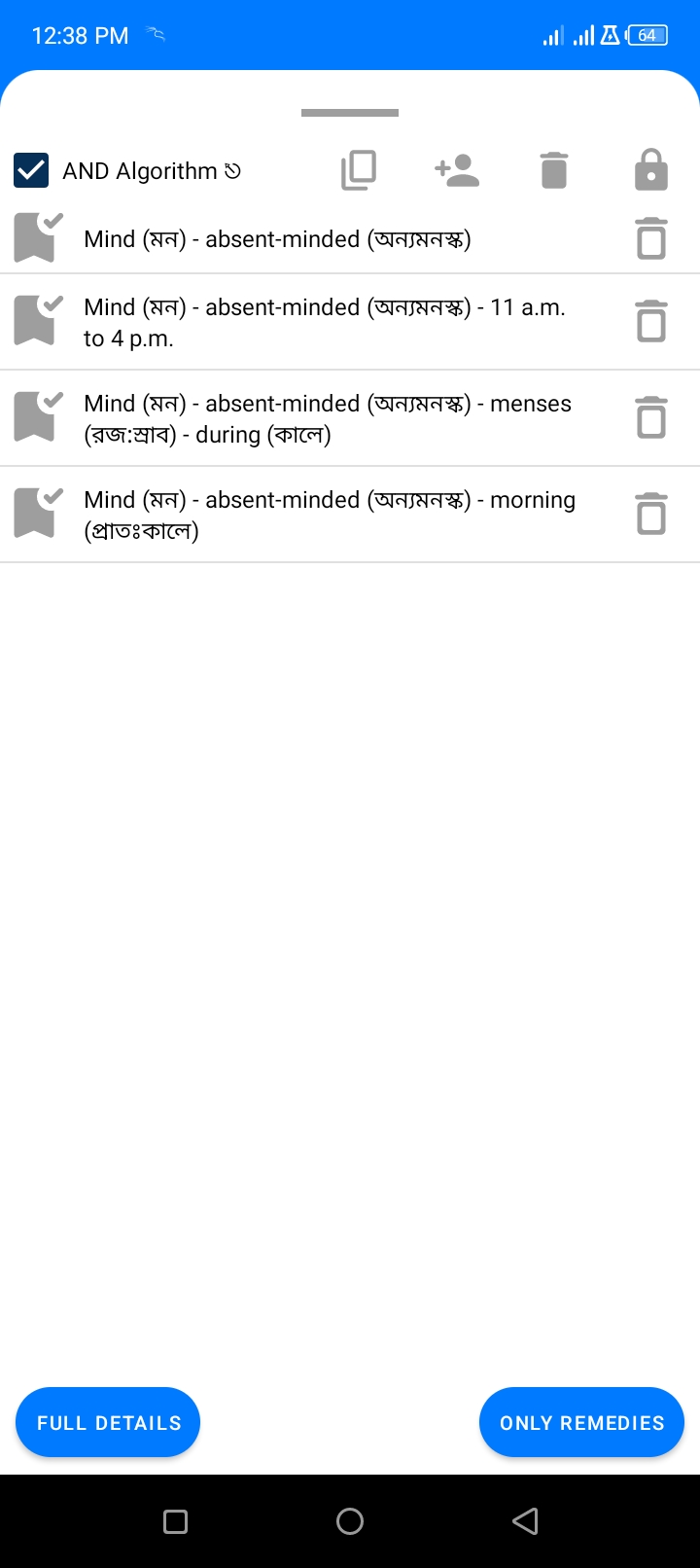Image resolution: width=700 pixels, height=1568 pixels.
Task: Delete the first absent-minded symptom
Action: click(650, 237)
